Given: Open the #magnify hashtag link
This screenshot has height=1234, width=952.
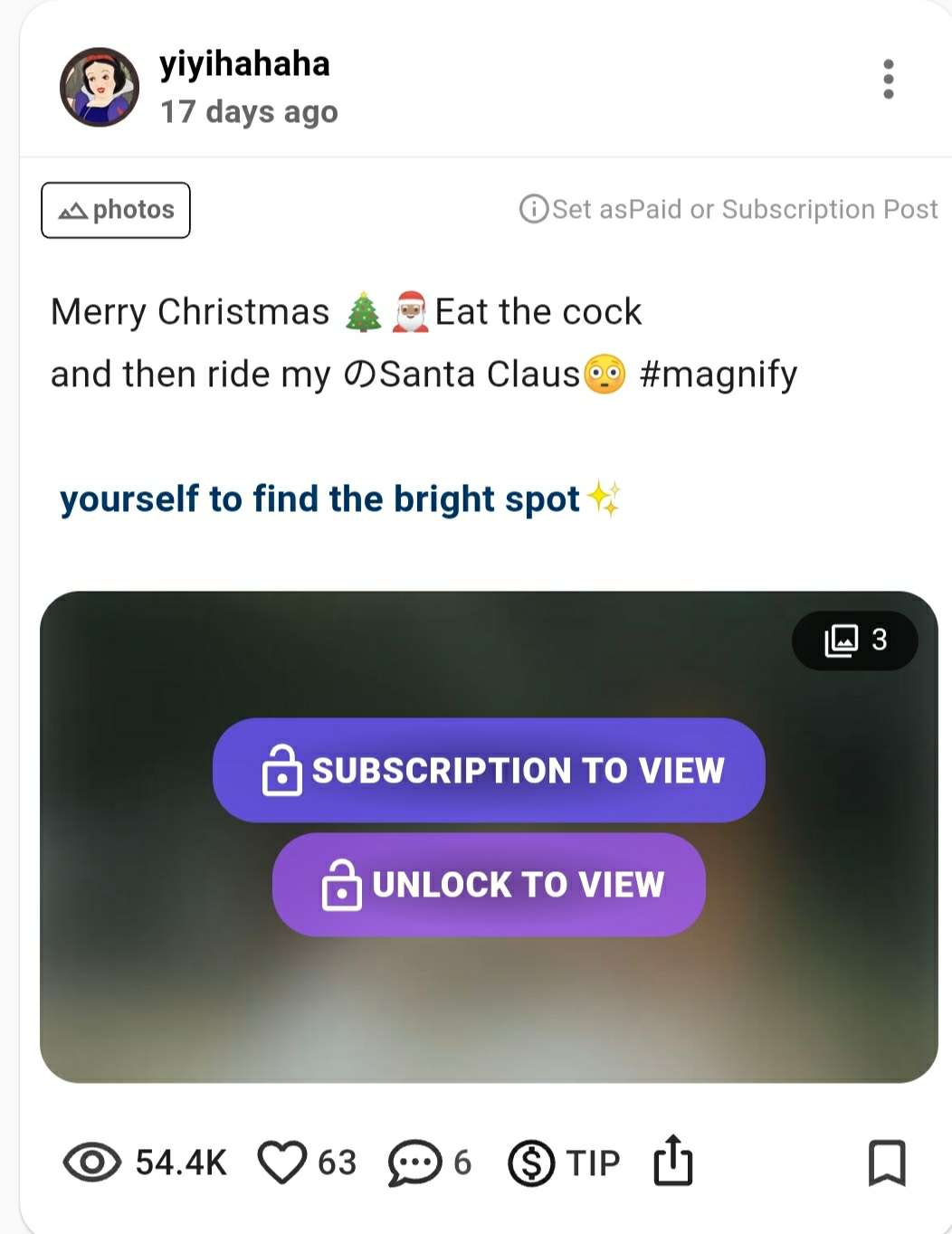Looking at the screenshot, I should pos(718,374).
